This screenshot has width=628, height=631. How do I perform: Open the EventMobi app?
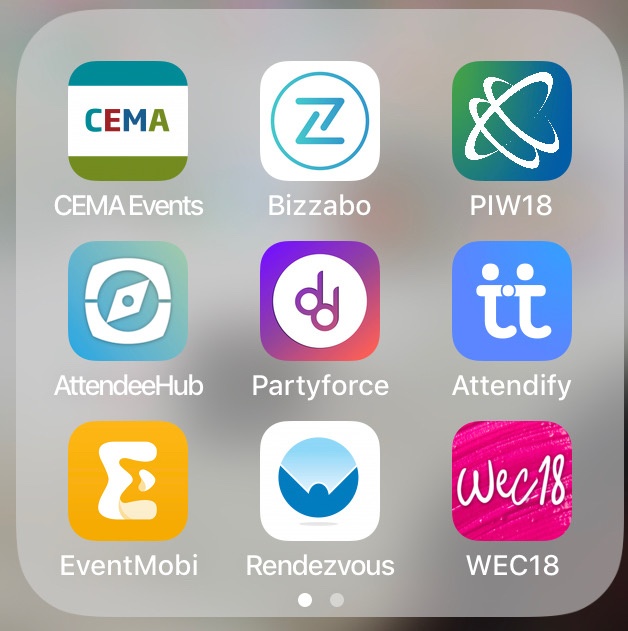click(128, 481)
